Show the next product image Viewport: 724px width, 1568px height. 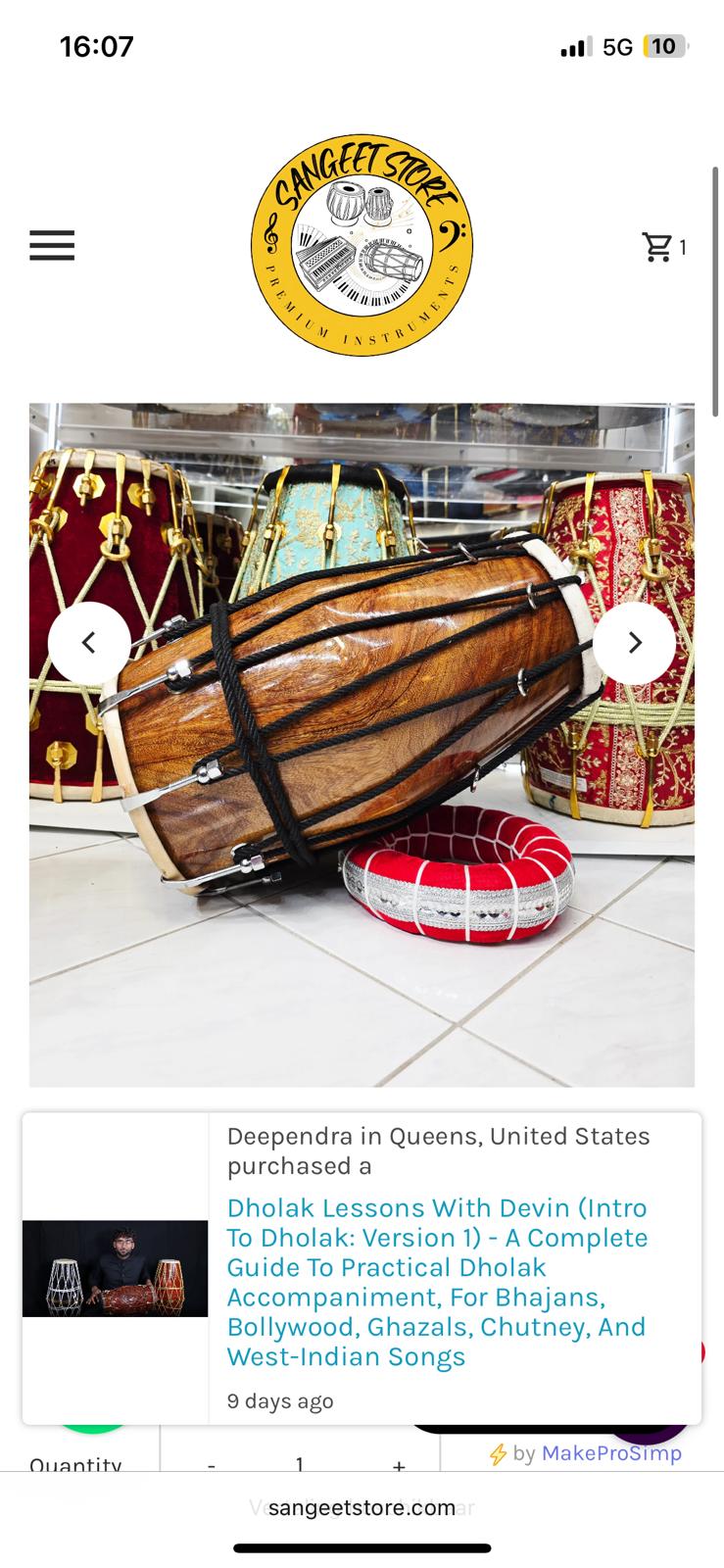pos(634,643)
